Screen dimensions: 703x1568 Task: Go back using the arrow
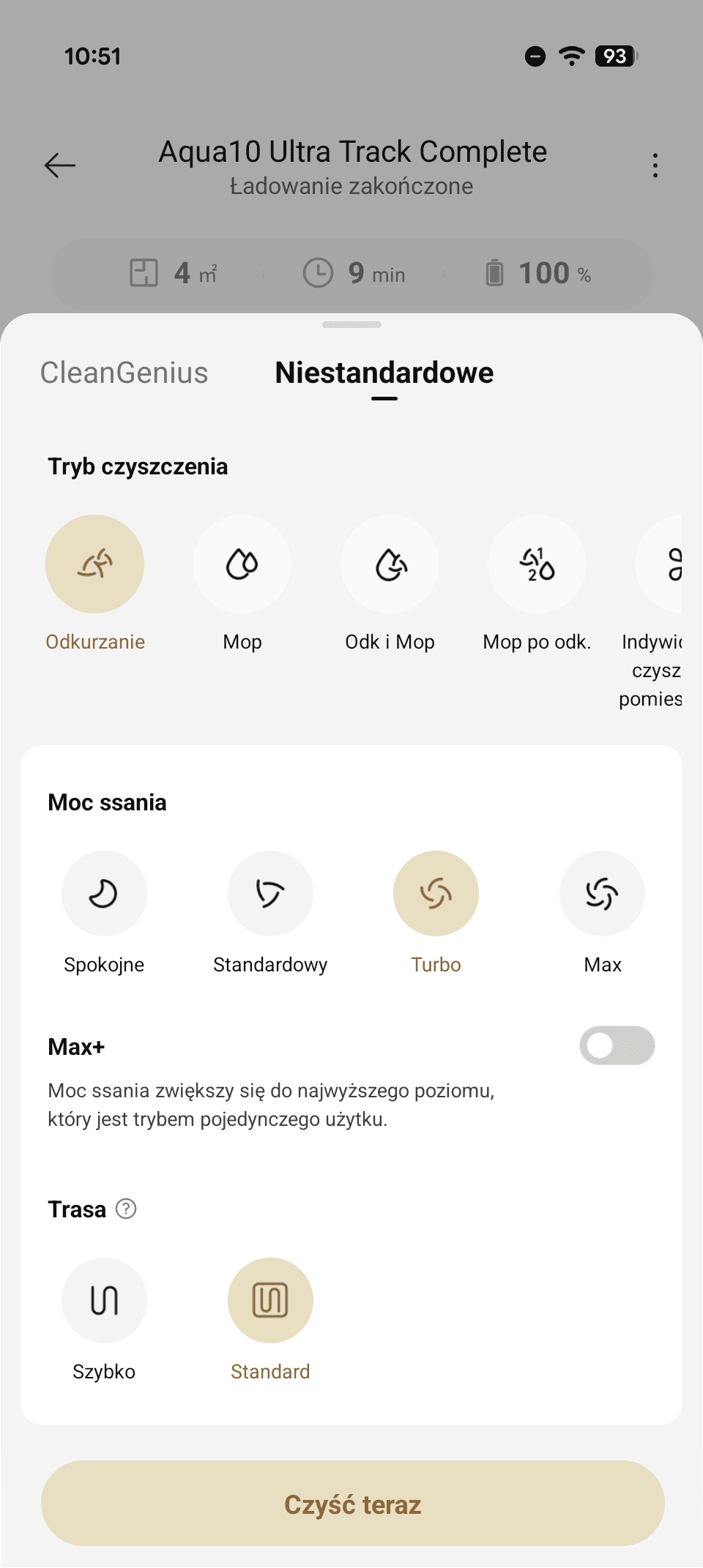(x=60, y=165)
